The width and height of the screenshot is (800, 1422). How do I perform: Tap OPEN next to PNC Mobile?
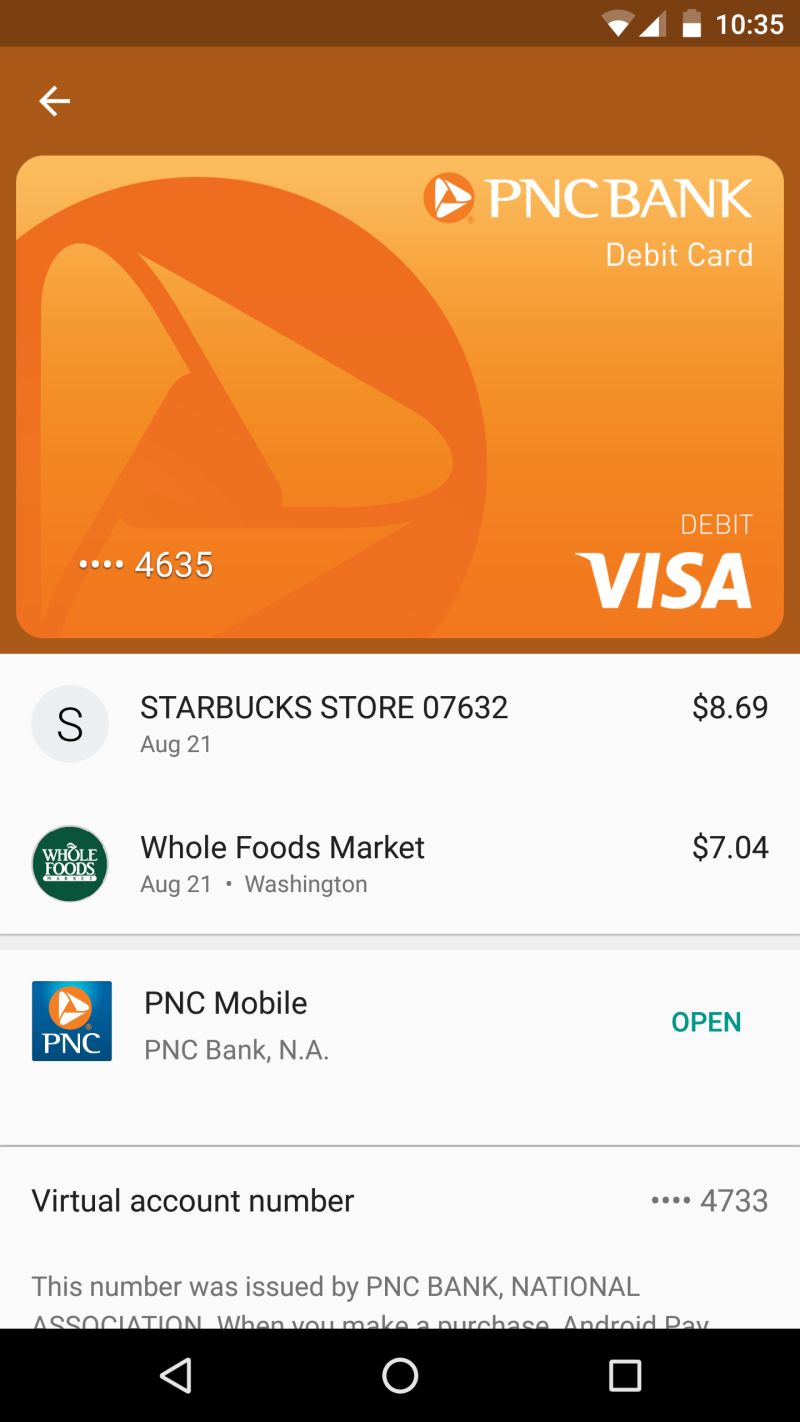tap(706, 1021)
